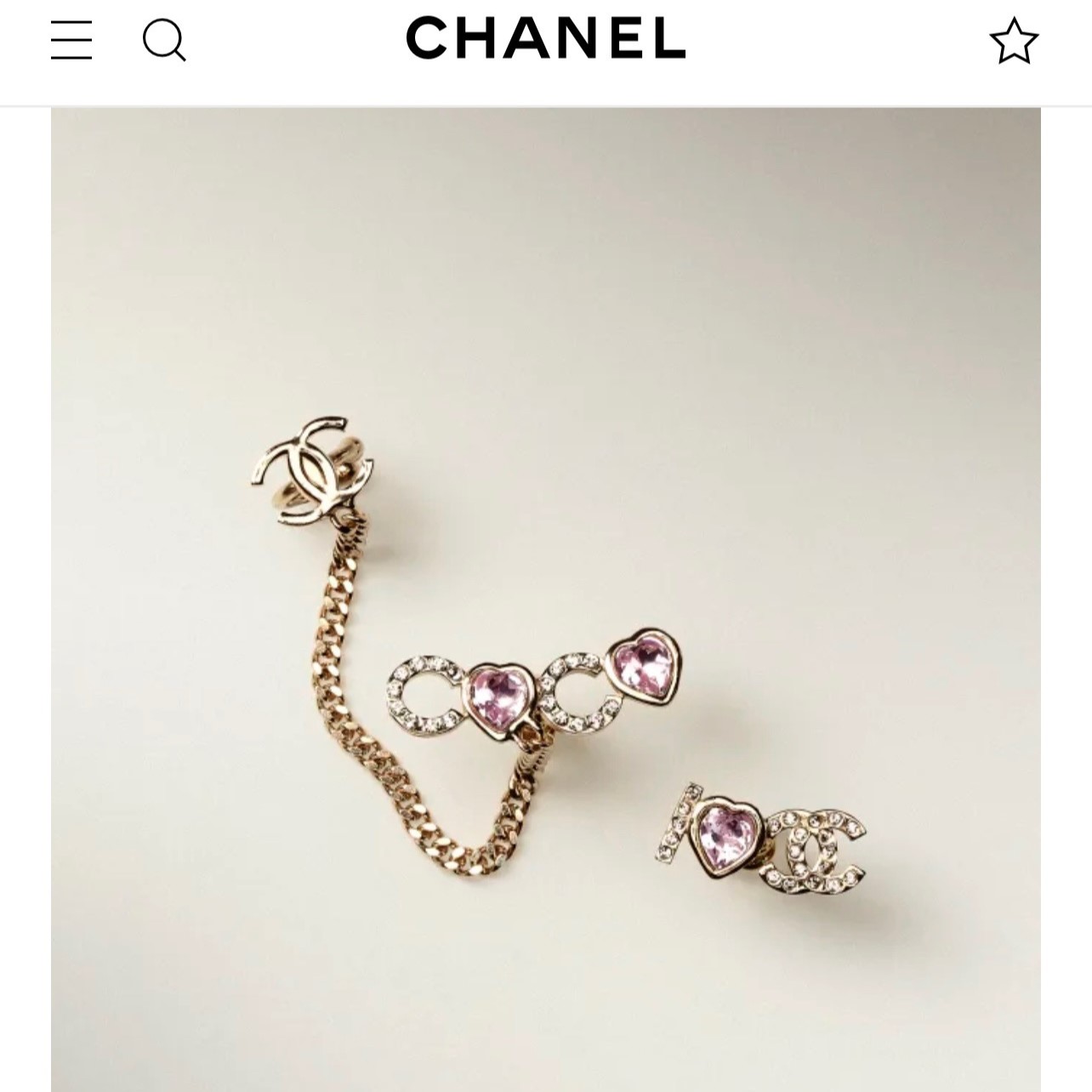Screen dimensions: 1092x1092
Task: Open the ear cuff earrings product image
Action: coord(545,600)
